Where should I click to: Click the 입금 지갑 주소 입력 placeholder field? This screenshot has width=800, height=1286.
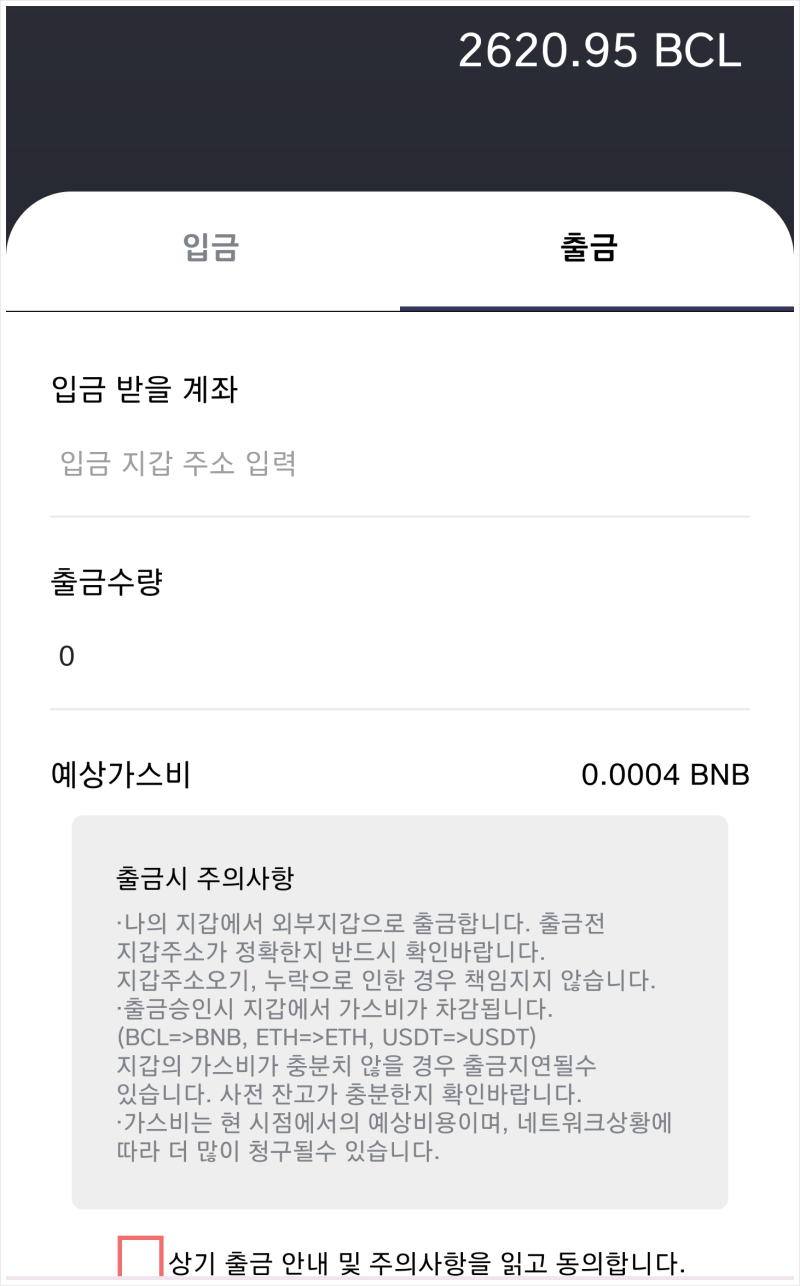pyautogui.click(x=400, y=462)
